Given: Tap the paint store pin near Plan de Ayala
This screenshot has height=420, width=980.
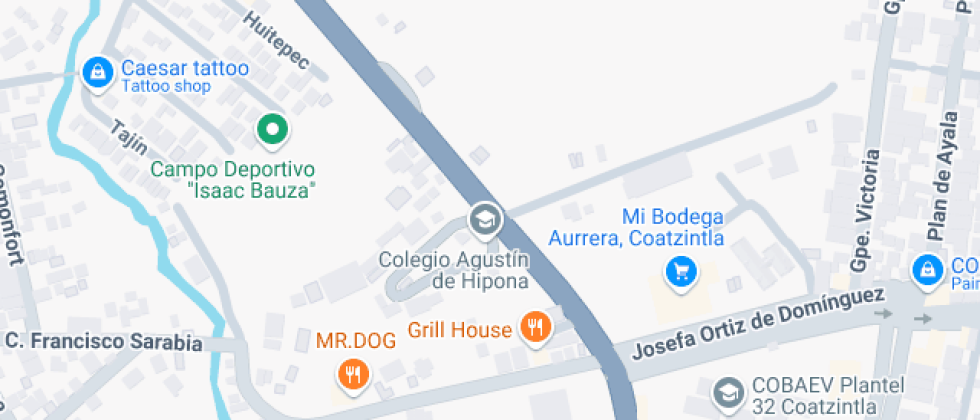Looking at the screenshot, I should coord(929,269).
